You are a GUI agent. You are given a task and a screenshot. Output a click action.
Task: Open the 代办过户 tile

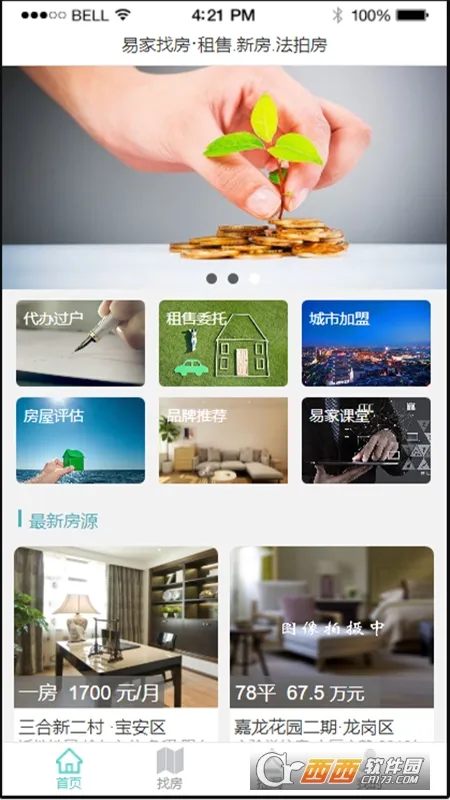coord(81,343)
